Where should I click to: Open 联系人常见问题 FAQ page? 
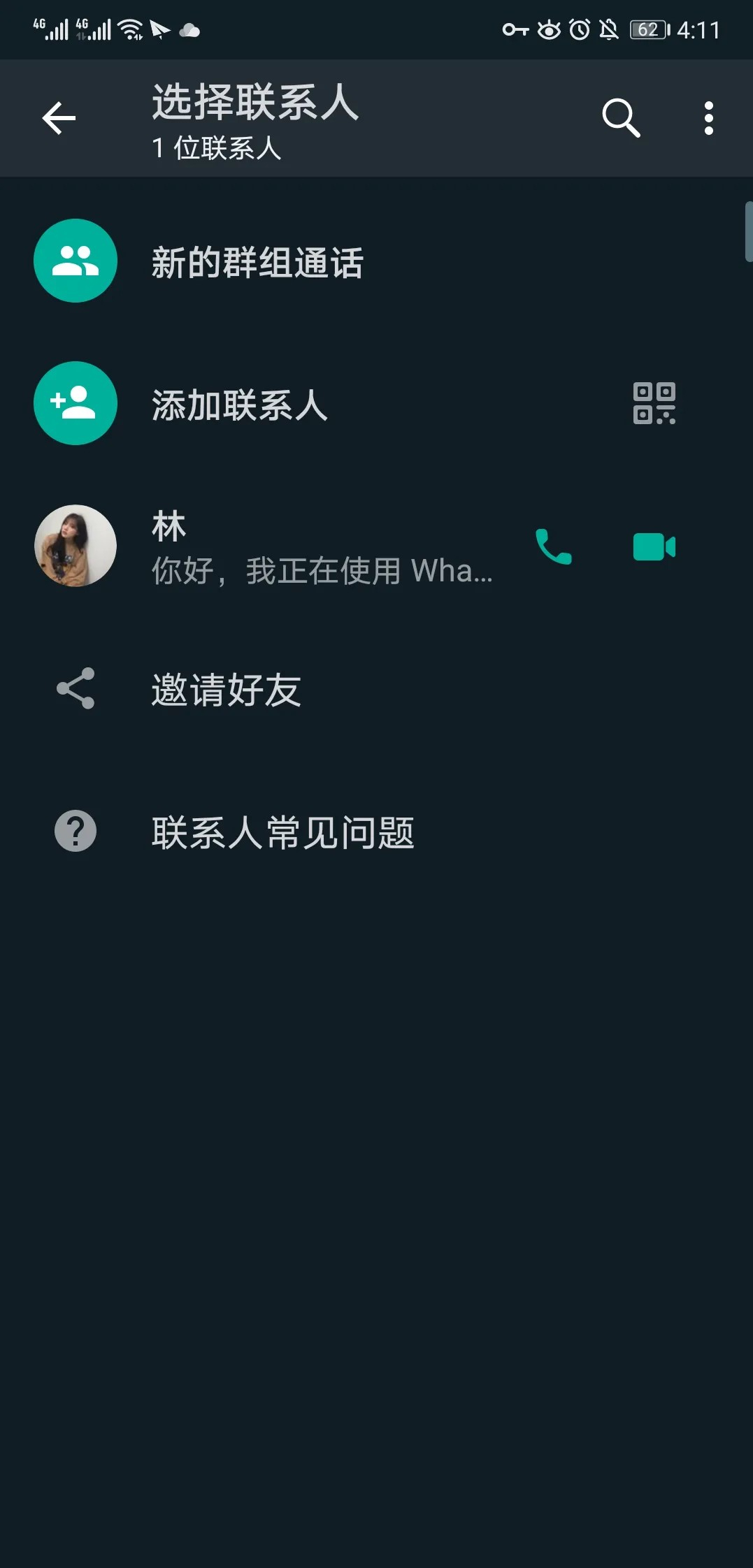tap(282, 831)
